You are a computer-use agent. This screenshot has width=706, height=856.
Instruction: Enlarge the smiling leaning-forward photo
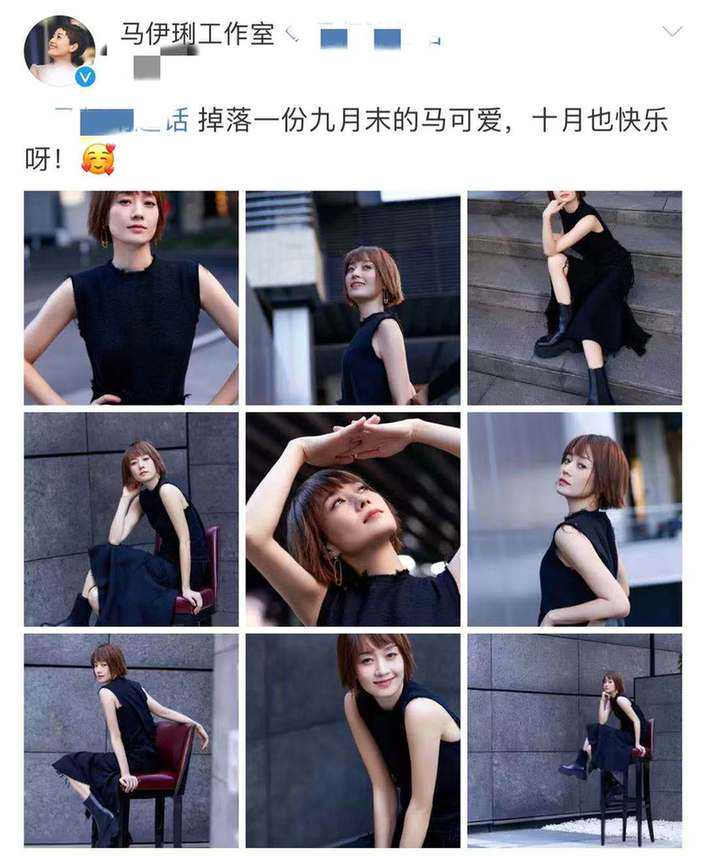pos(353,740)
